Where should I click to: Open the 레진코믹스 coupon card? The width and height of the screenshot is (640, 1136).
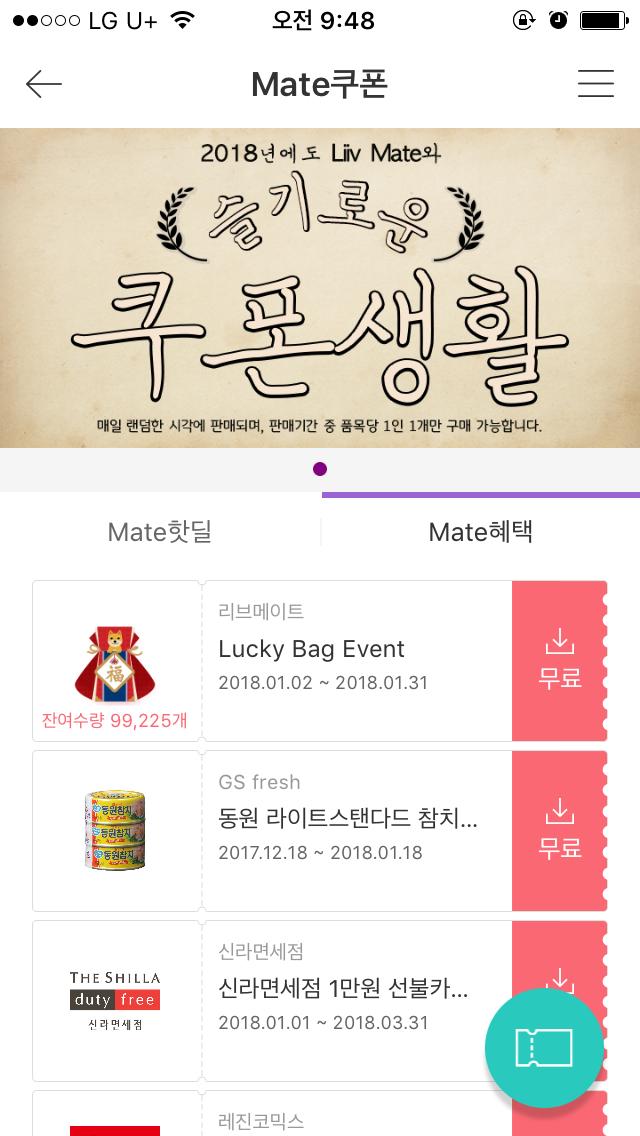click(x=300, y=1118)
